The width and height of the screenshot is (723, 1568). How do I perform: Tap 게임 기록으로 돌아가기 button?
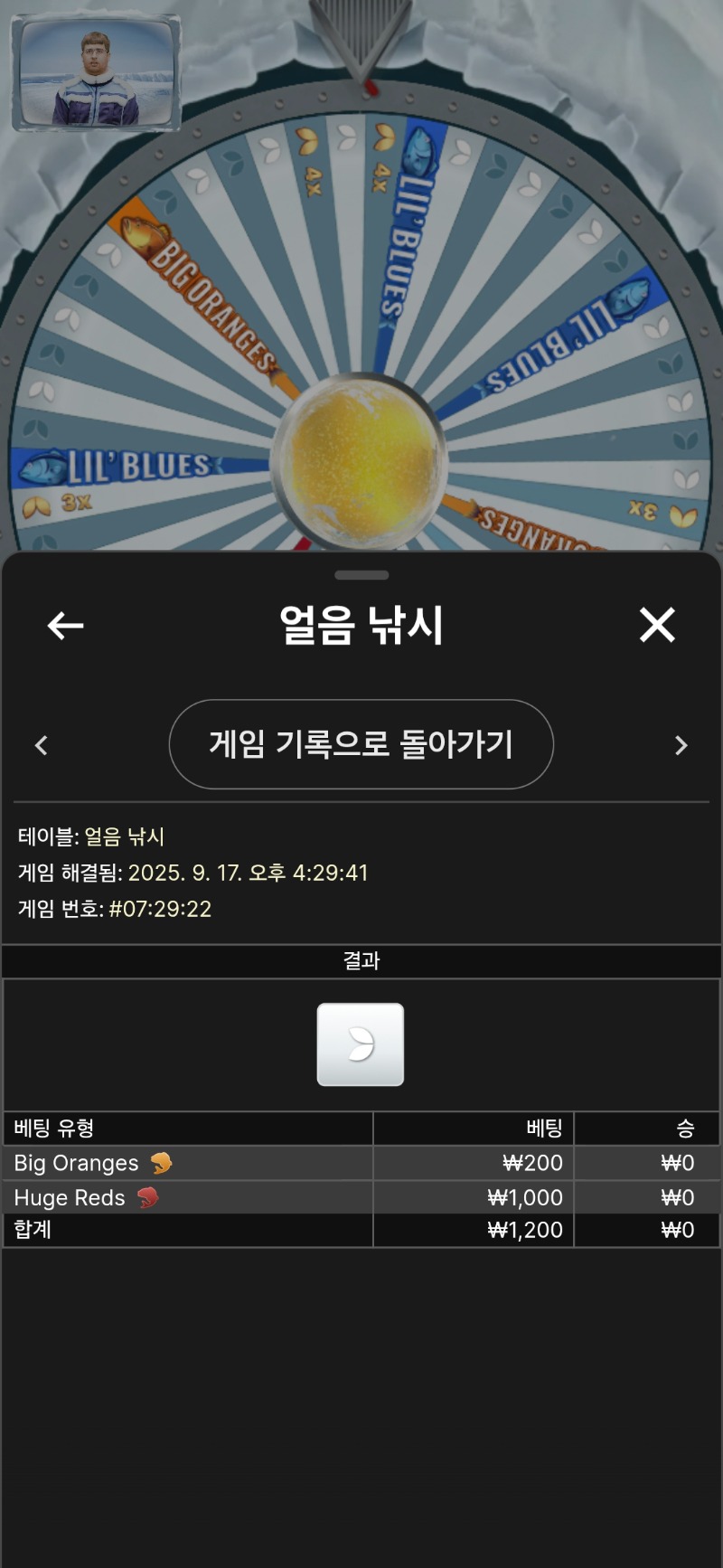pos(361,744)
